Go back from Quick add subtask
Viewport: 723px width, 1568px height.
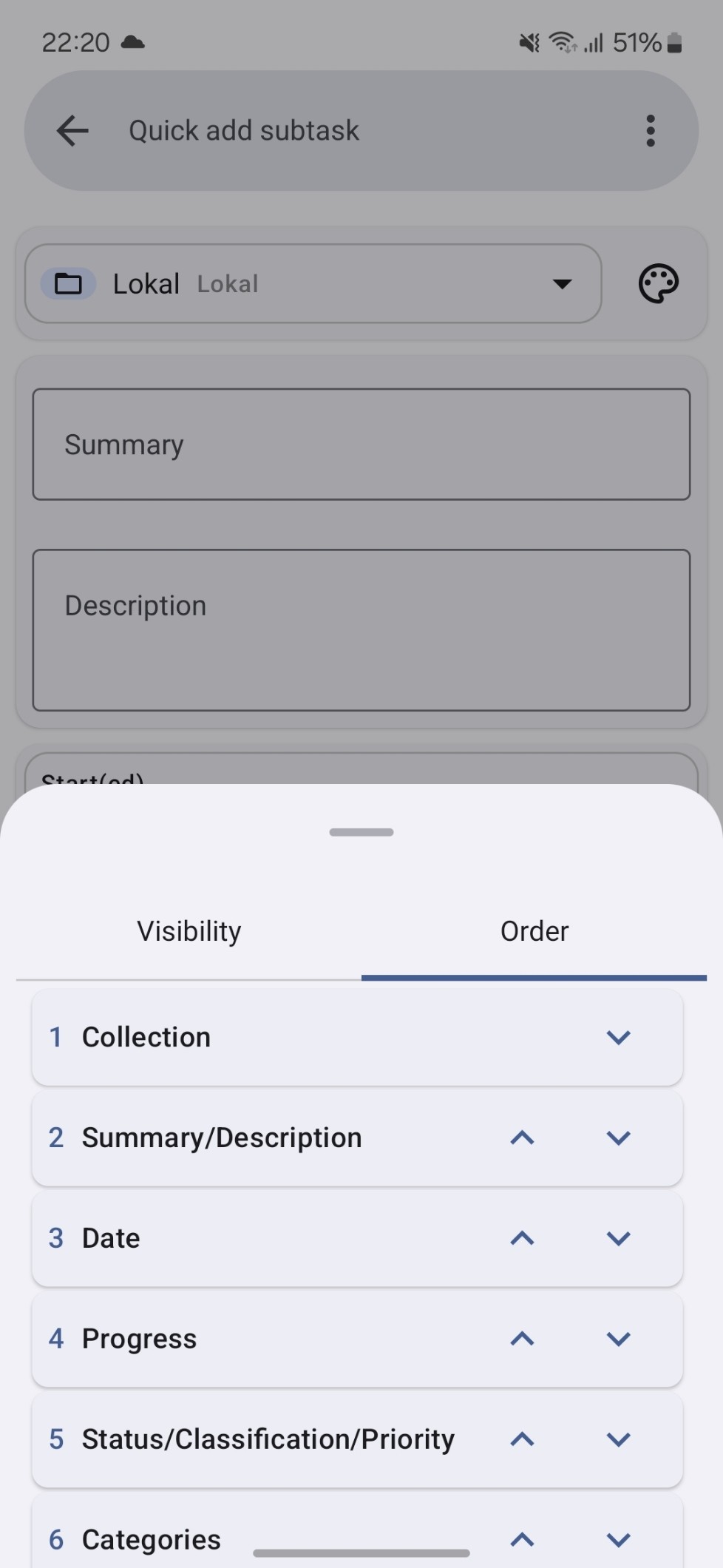pos(72,131)
